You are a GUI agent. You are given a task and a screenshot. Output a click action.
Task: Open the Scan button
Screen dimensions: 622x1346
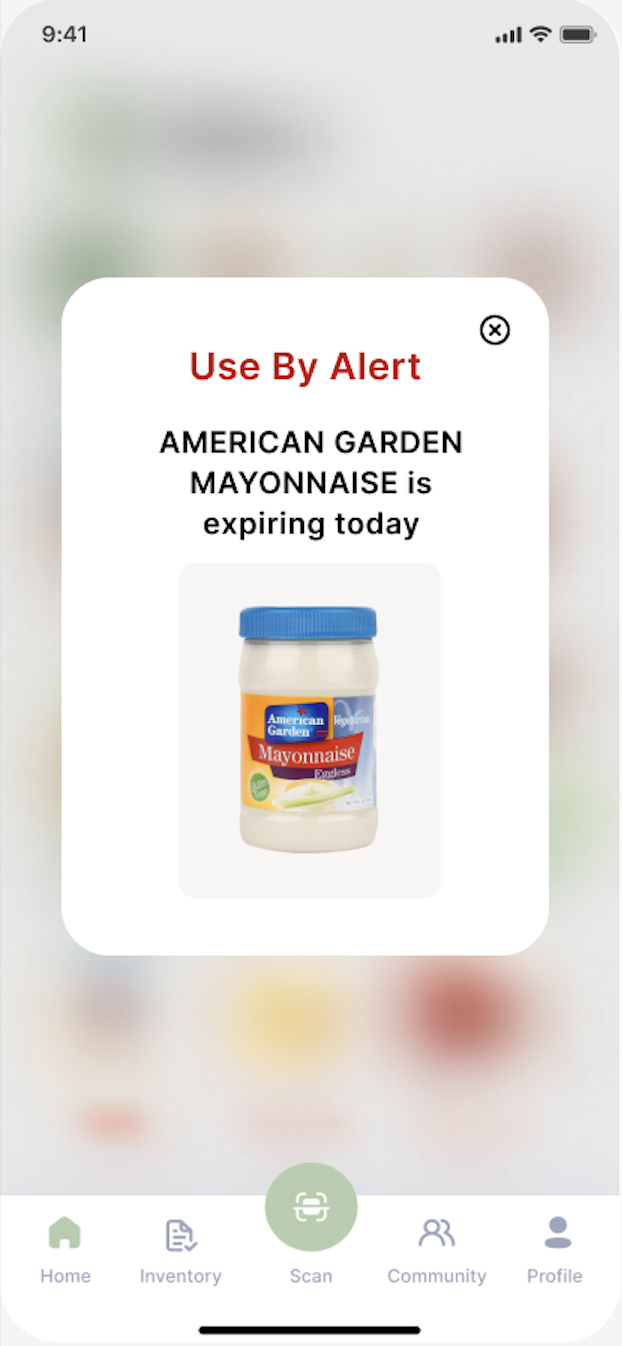(311, 1208)
